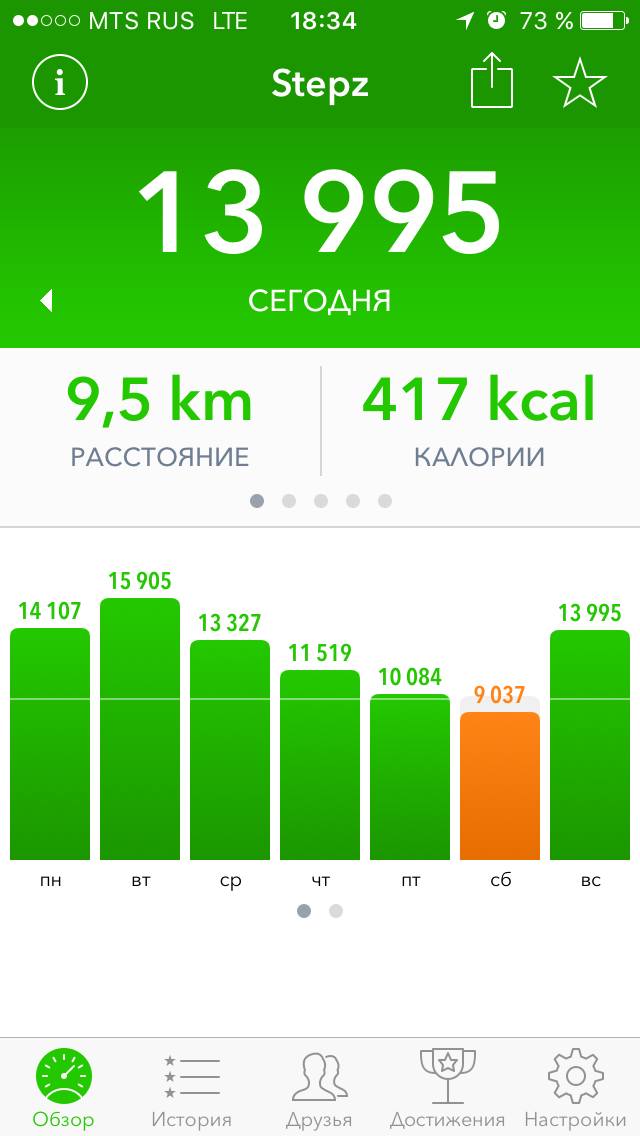
Task: Tap the star icon
Action: pos(580,83)
